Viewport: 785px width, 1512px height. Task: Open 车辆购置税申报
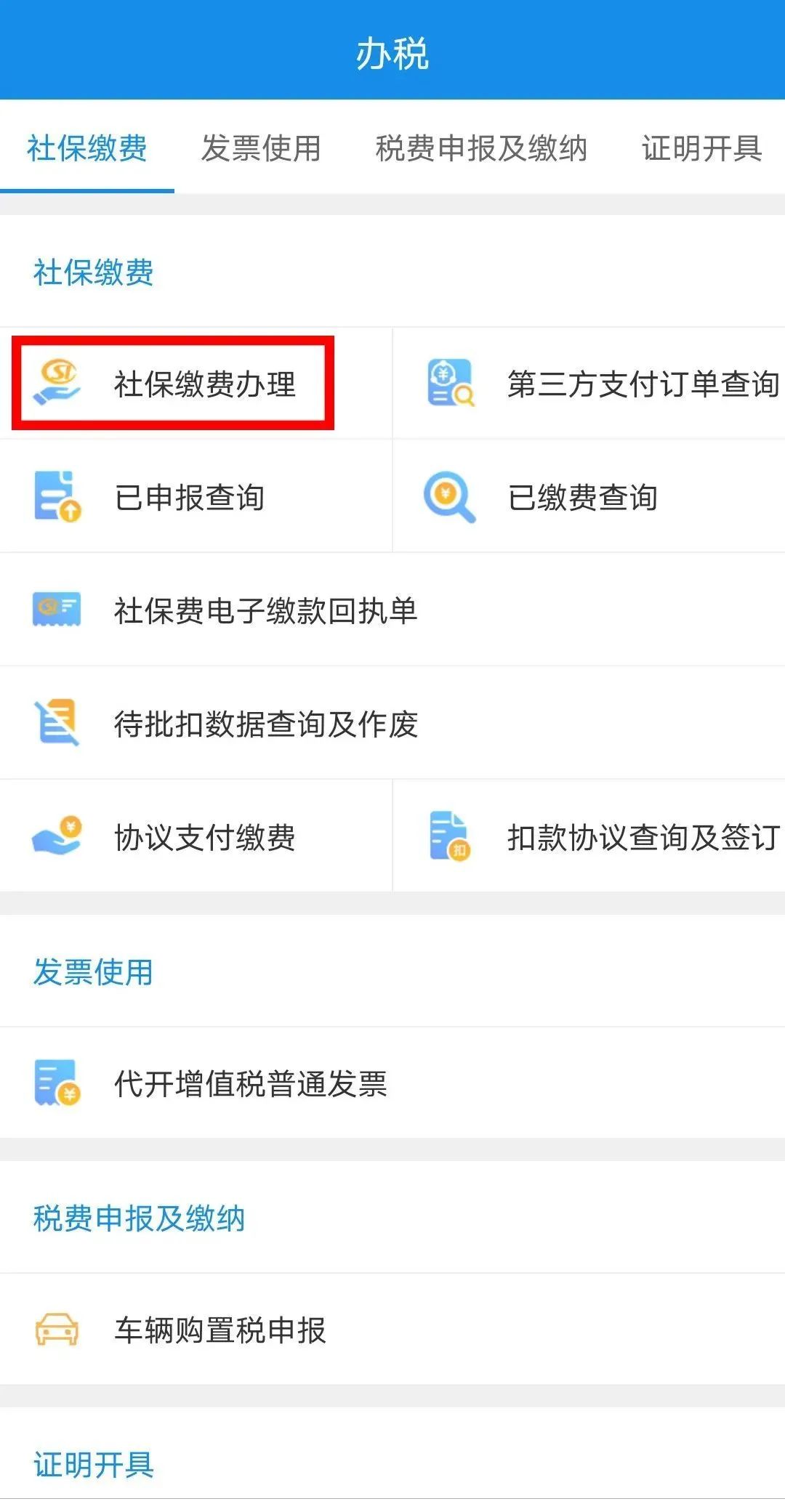[x=220, y=1330]
